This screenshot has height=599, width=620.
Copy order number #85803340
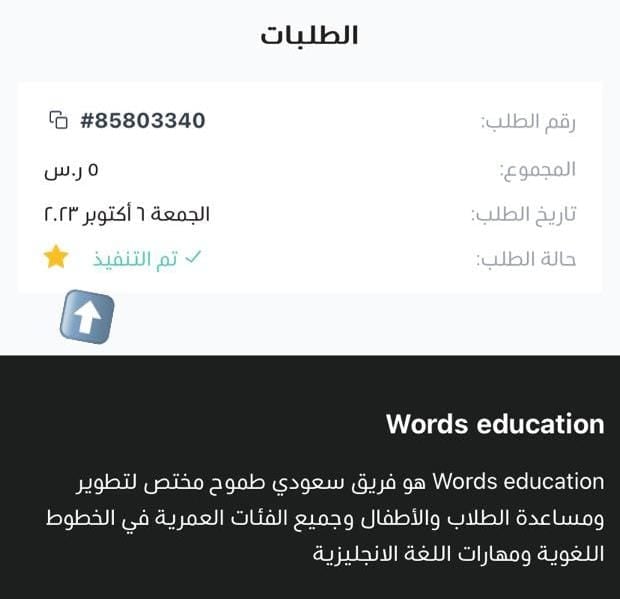[x=58, y=120]
